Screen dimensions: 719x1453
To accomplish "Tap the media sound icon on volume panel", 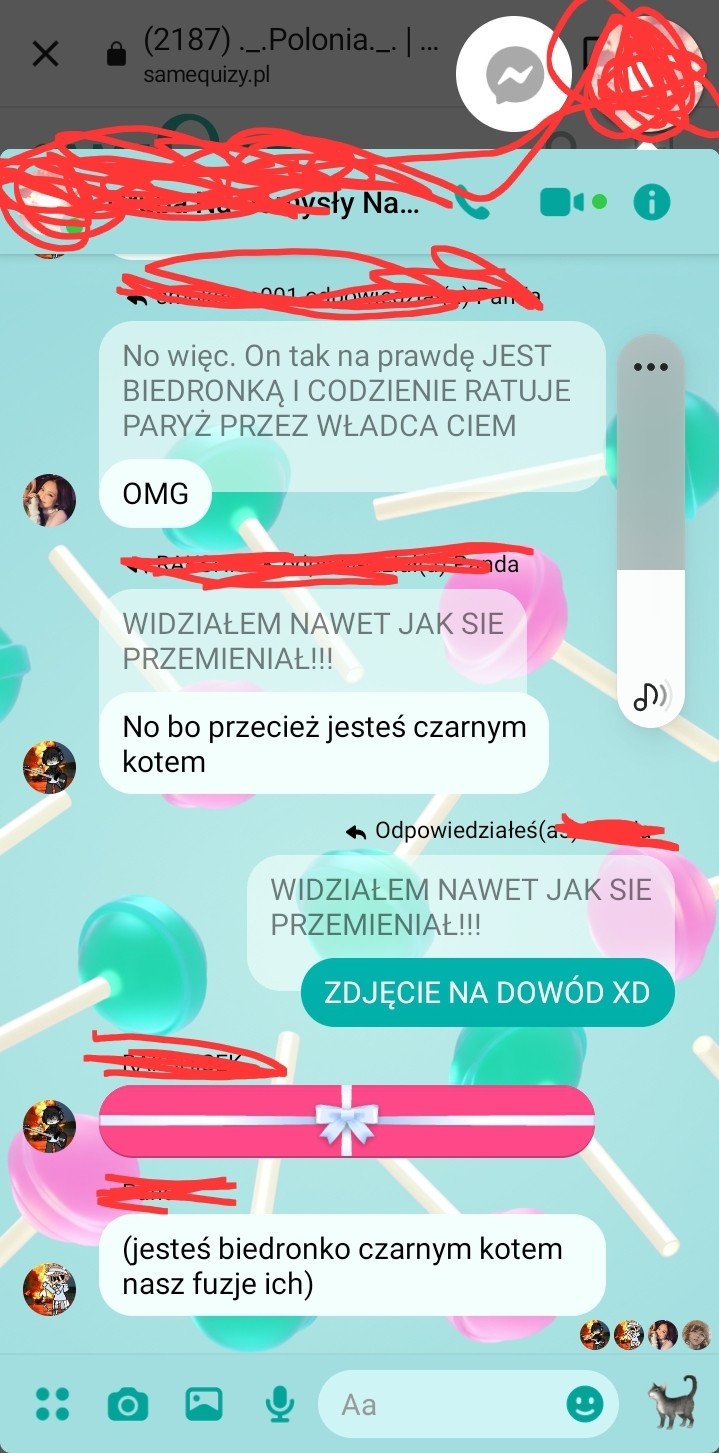I will tap(651, 695).
